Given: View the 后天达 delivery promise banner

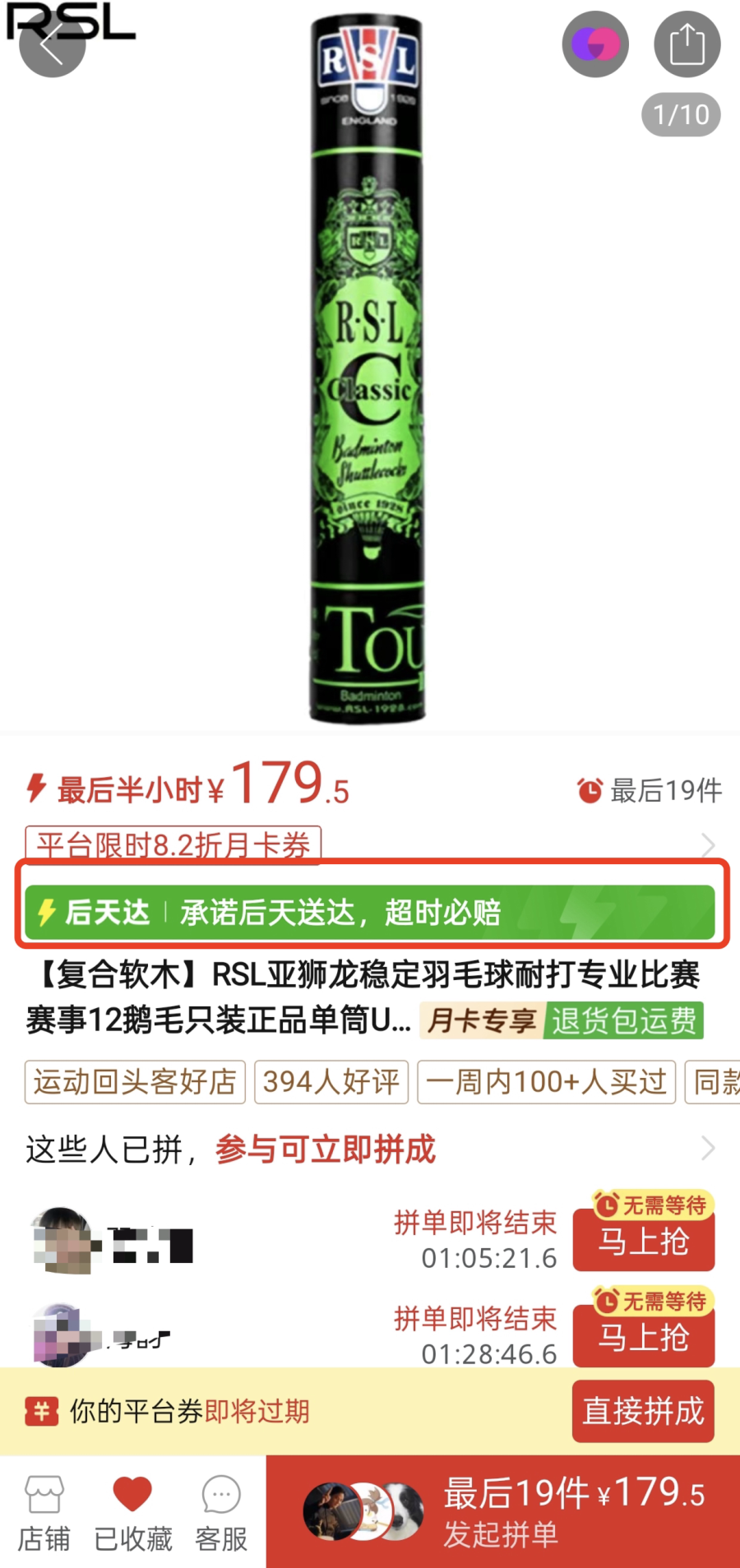Looking at the screenshot, I should coord(370,912).
